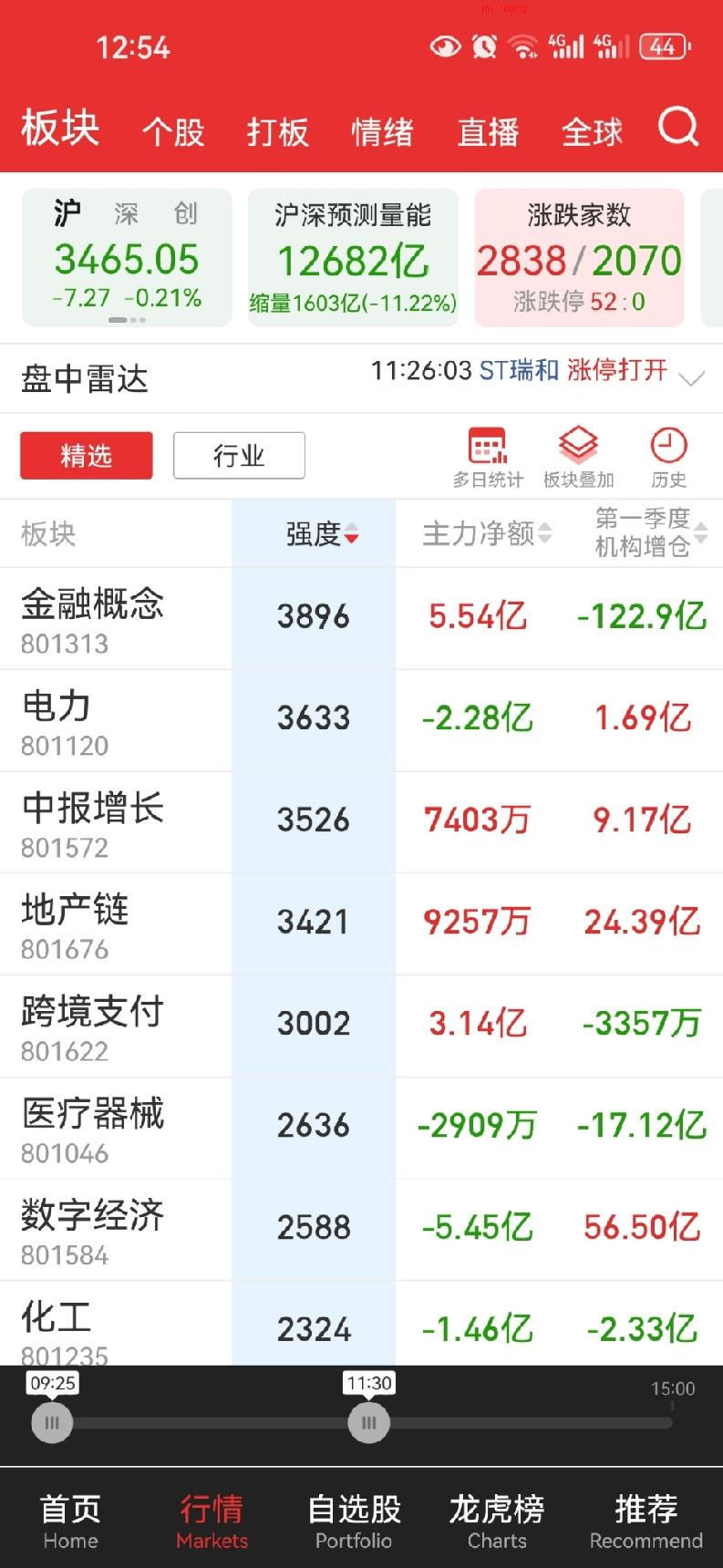Open 板块叠加 overlay tool
The image size is (723, 1568).
click(x=578, y=457)
